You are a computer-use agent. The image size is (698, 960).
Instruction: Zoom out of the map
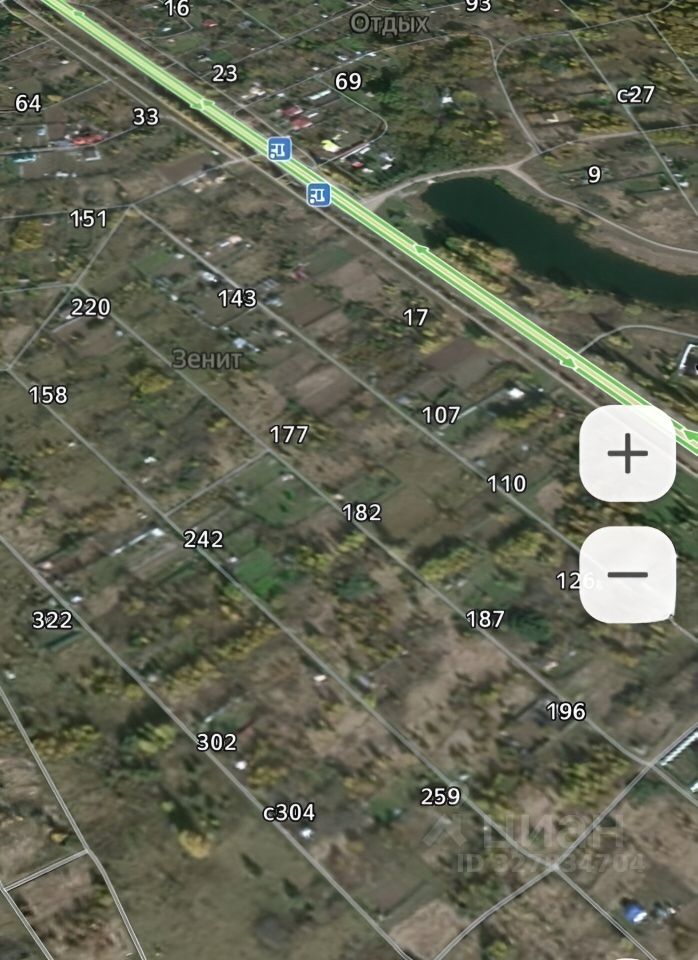pos(627,574)
